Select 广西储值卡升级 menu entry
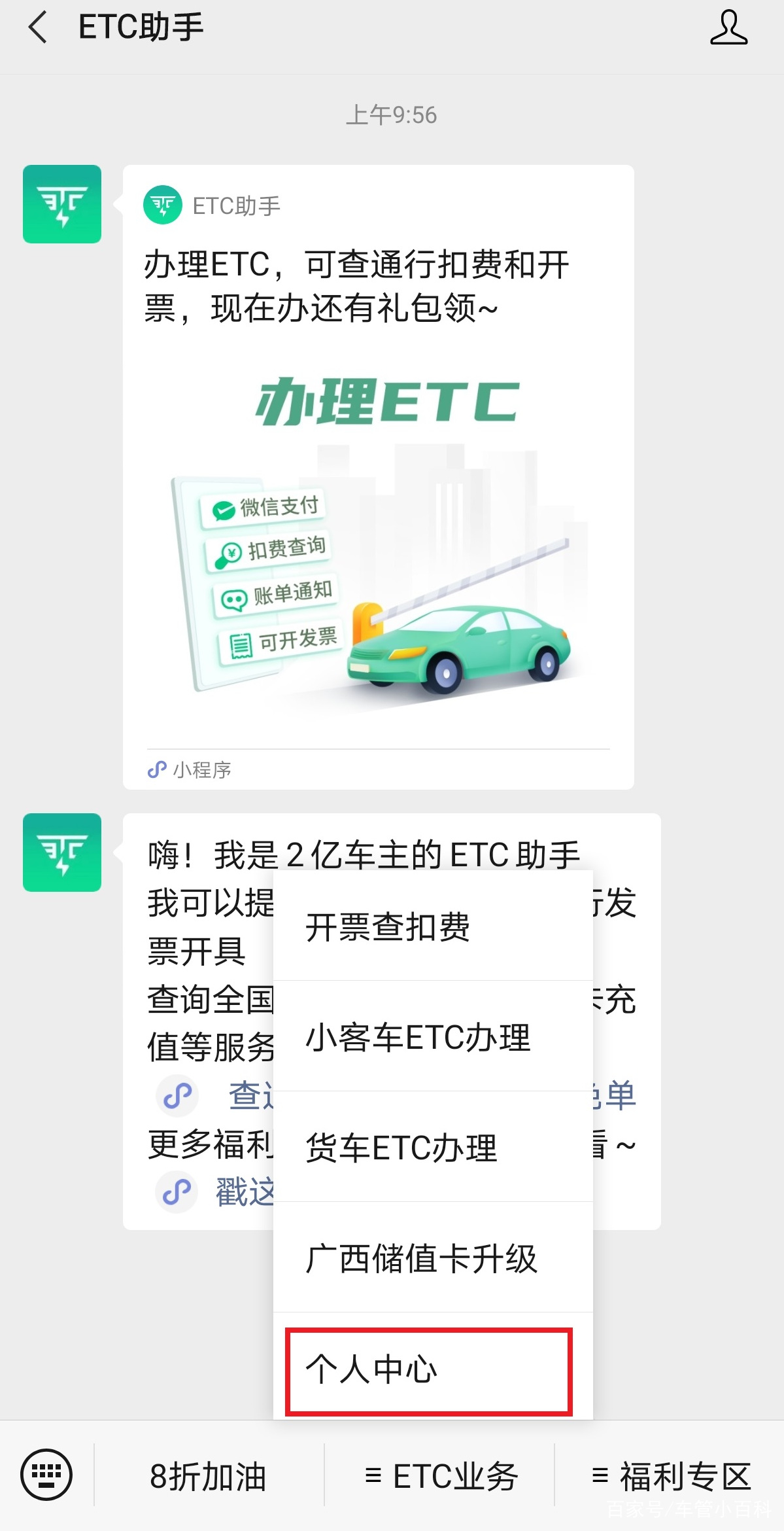 [421, 1259]
